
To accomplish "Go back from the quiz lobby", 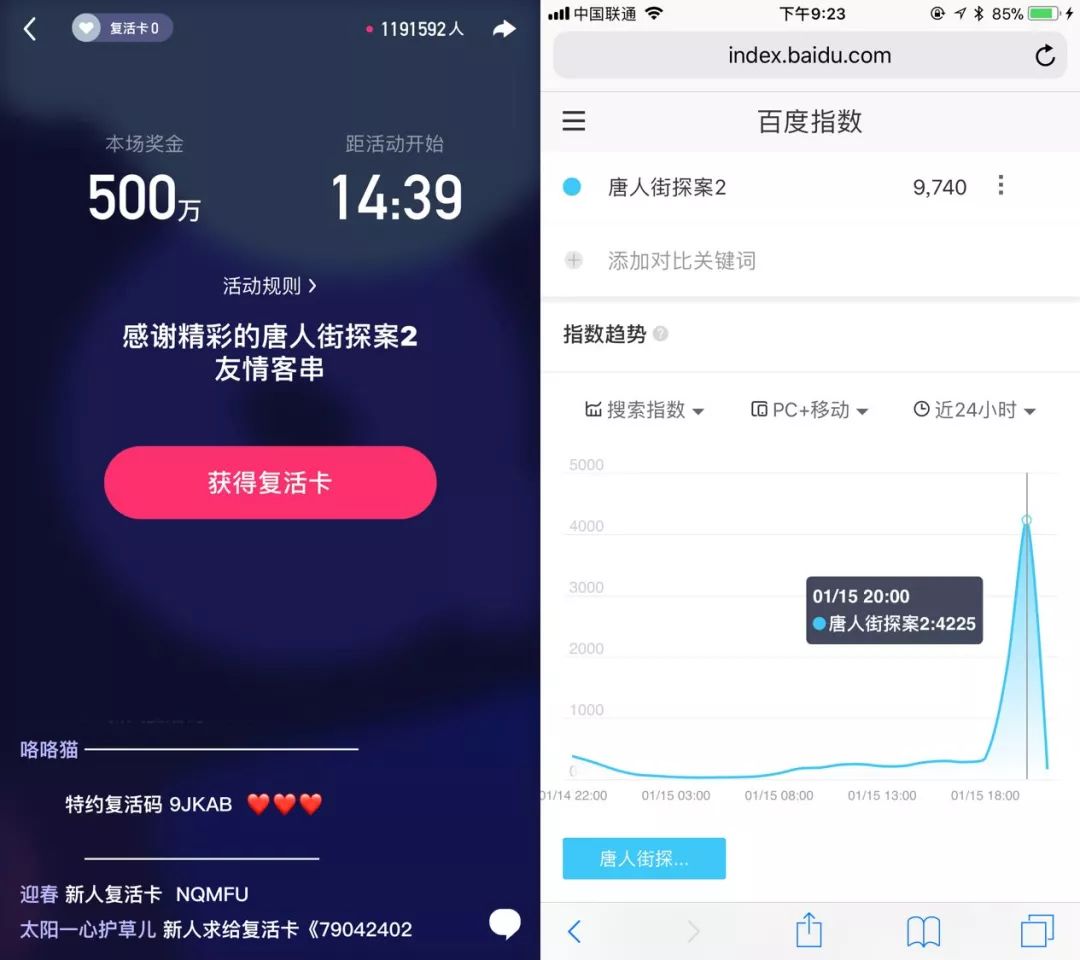I will point(30,29).
